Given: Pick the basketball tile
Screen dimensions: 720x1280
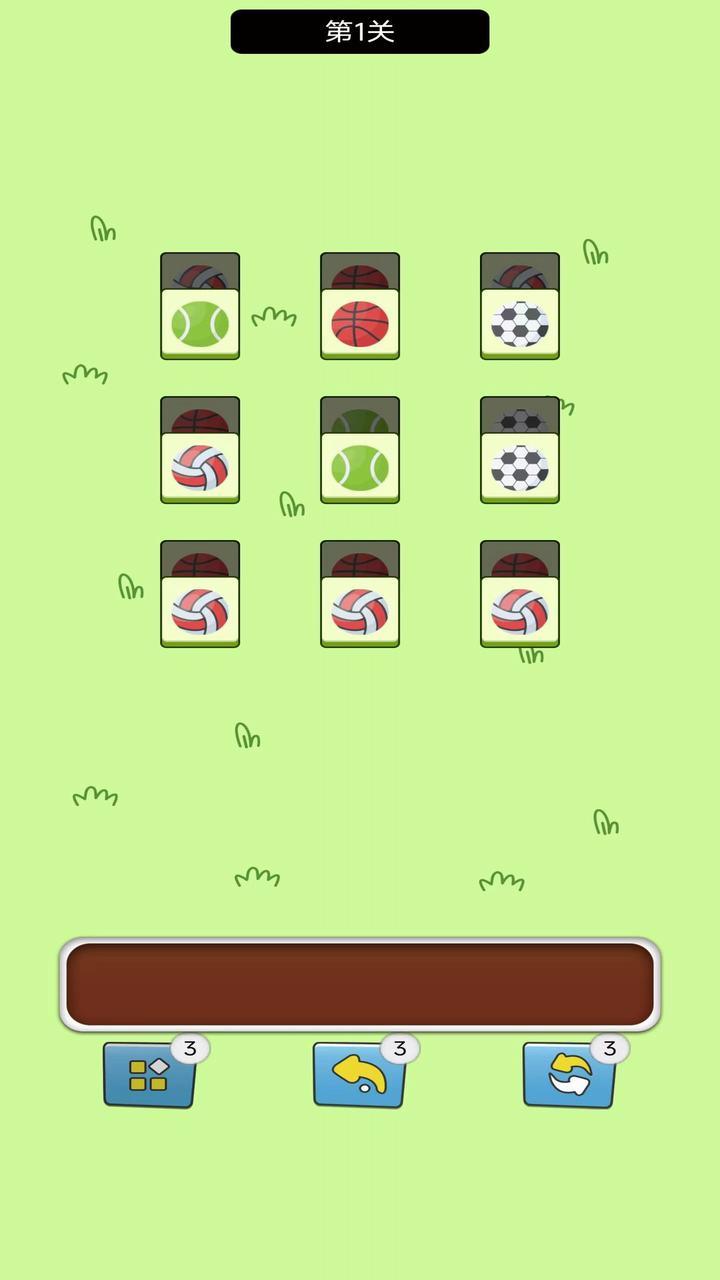Looking at the screenshot, I should 360,323.
